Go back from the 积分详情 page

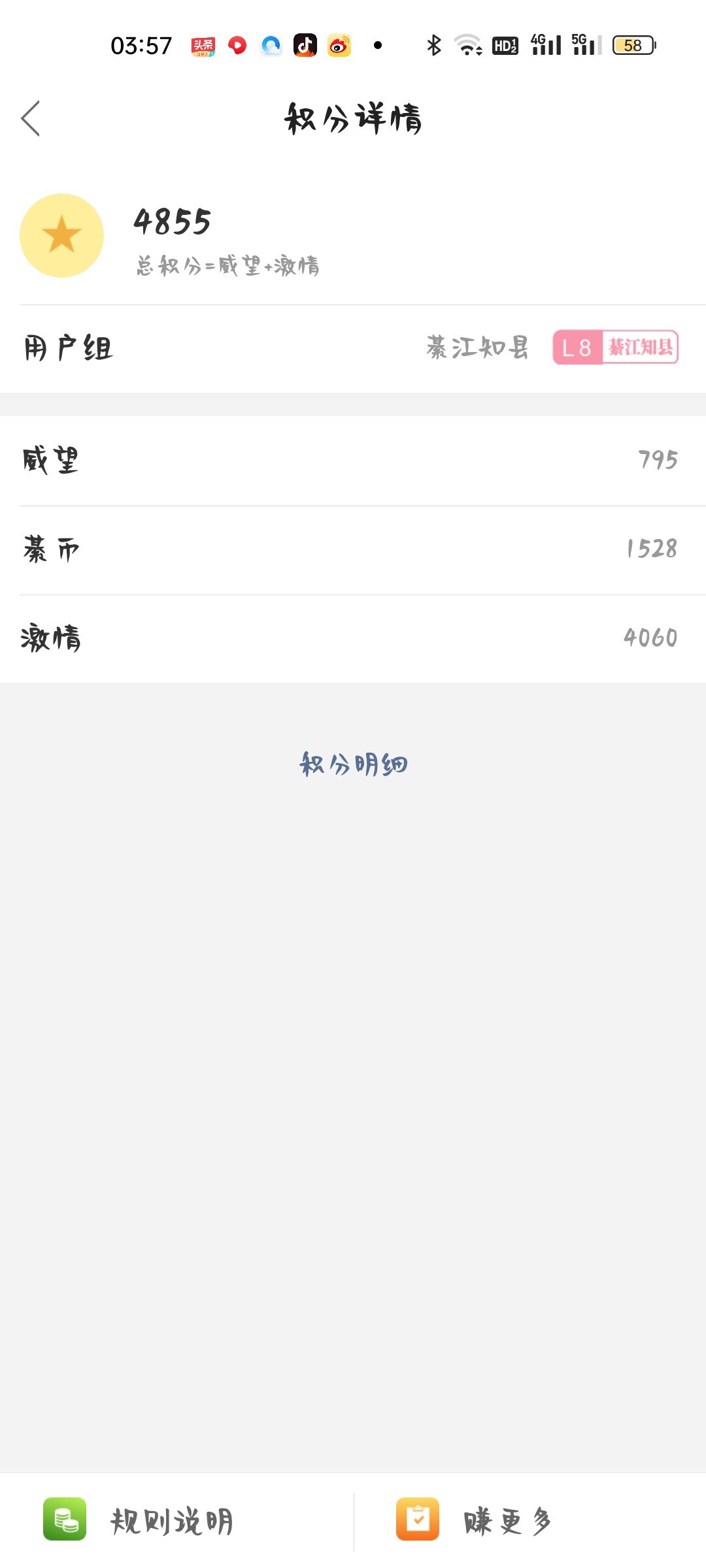31,118
